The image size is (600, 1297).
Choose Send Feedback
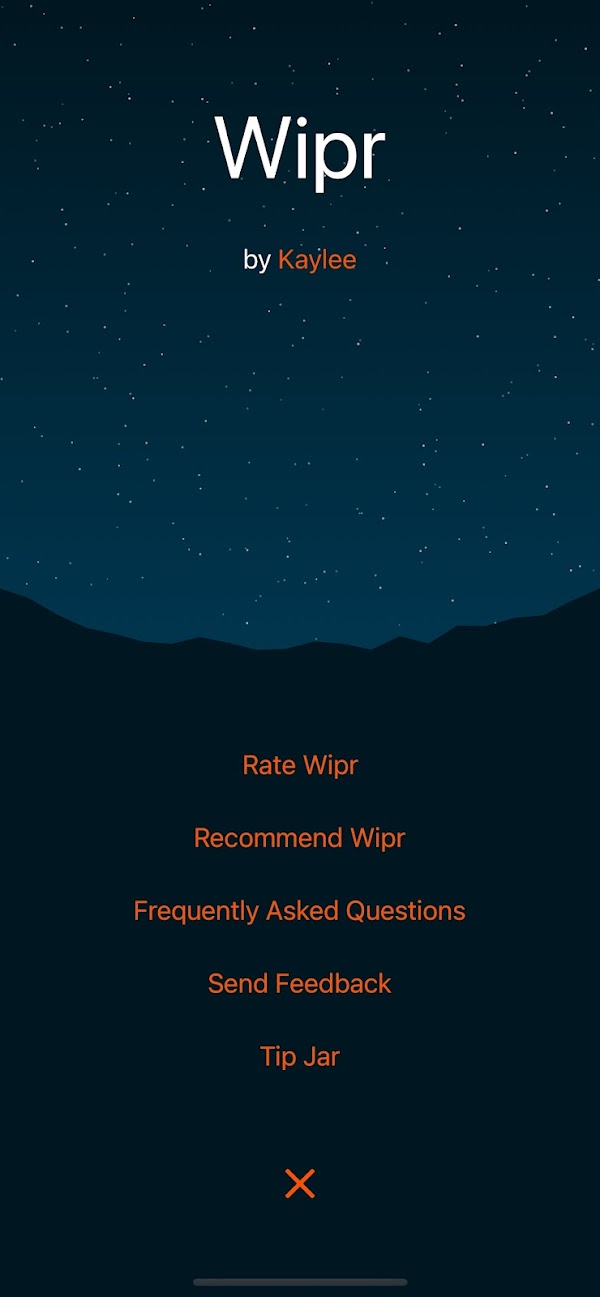(x=300, y=984)
